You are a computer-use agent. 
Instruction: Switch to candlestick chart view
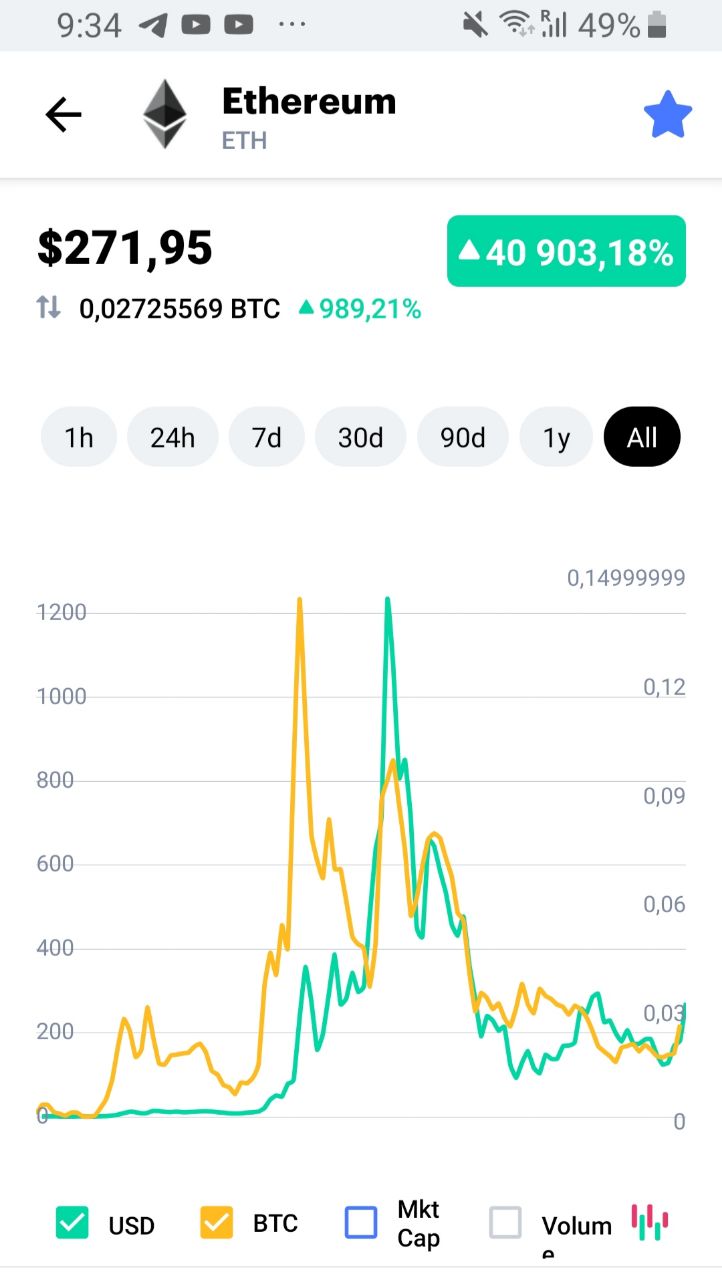[650, 1220]
